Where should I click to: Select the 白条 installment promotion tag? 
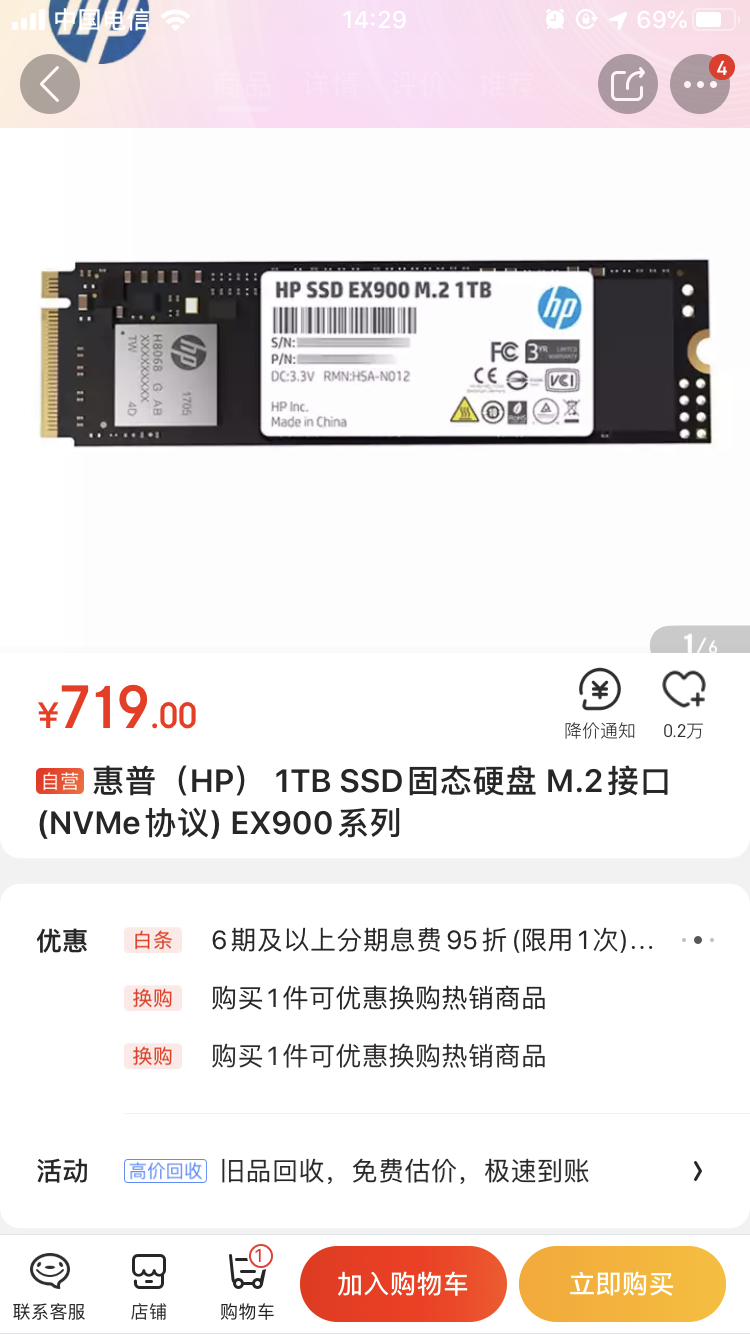152,940
